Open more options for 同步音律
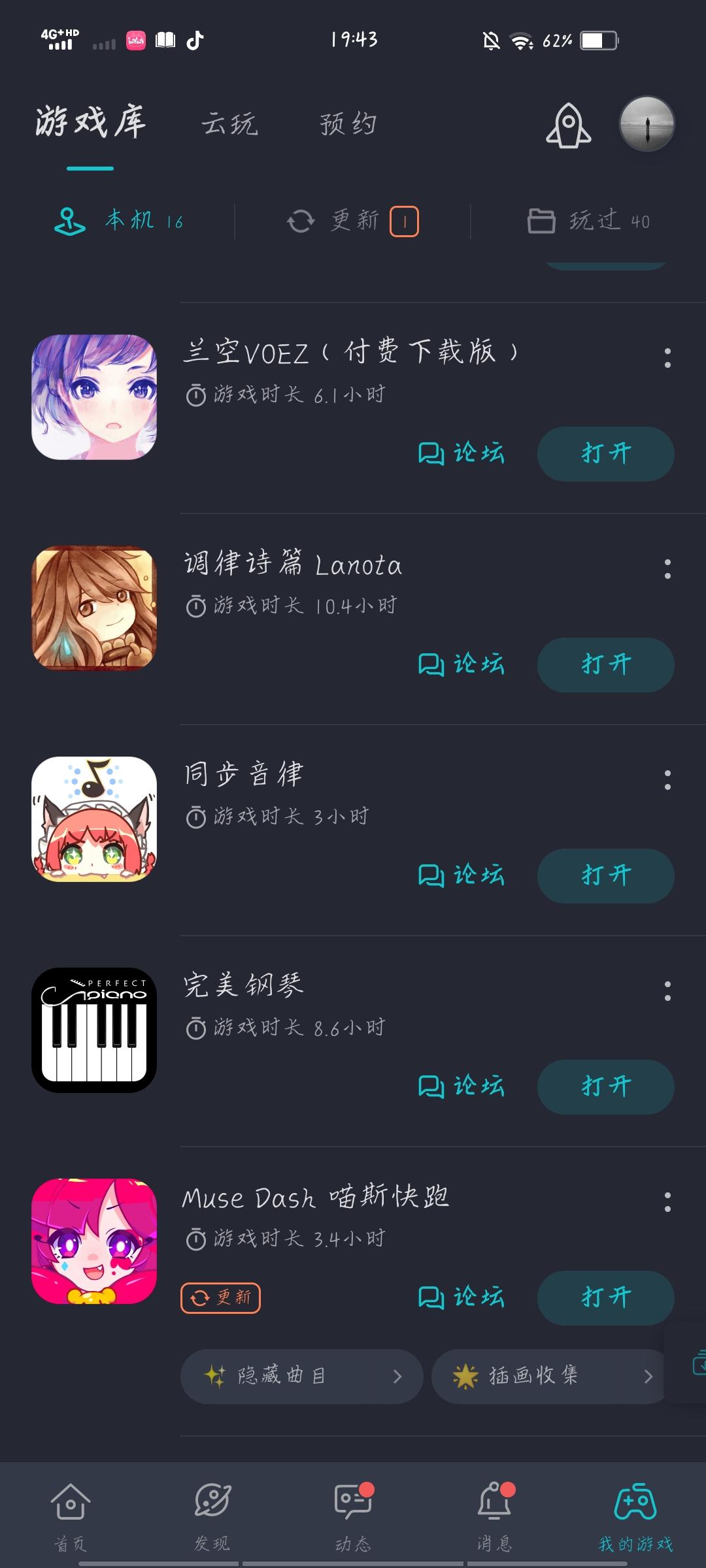Viewport: 706px width, 1568px height. pos(667,780)
